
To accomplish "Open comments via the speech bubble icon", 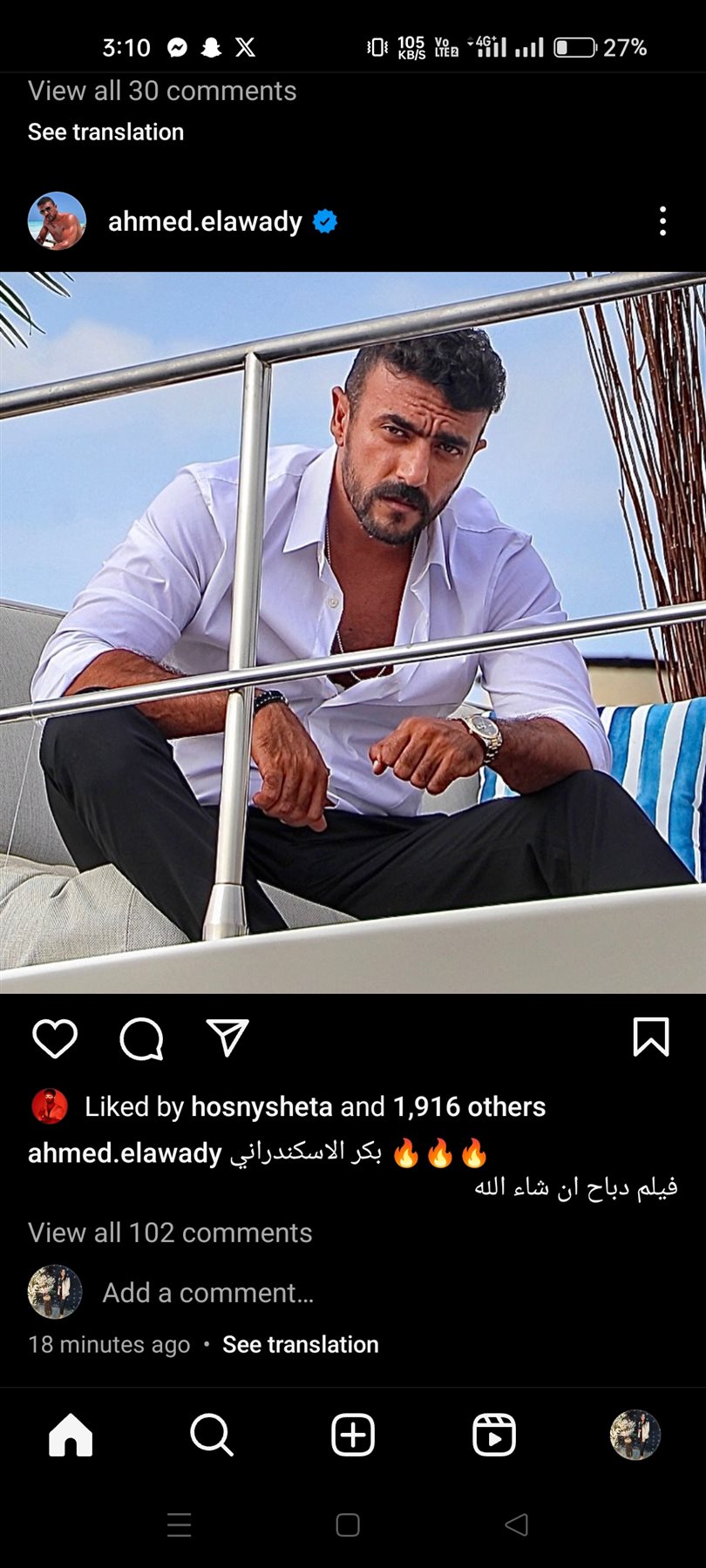I will 141,1037.
